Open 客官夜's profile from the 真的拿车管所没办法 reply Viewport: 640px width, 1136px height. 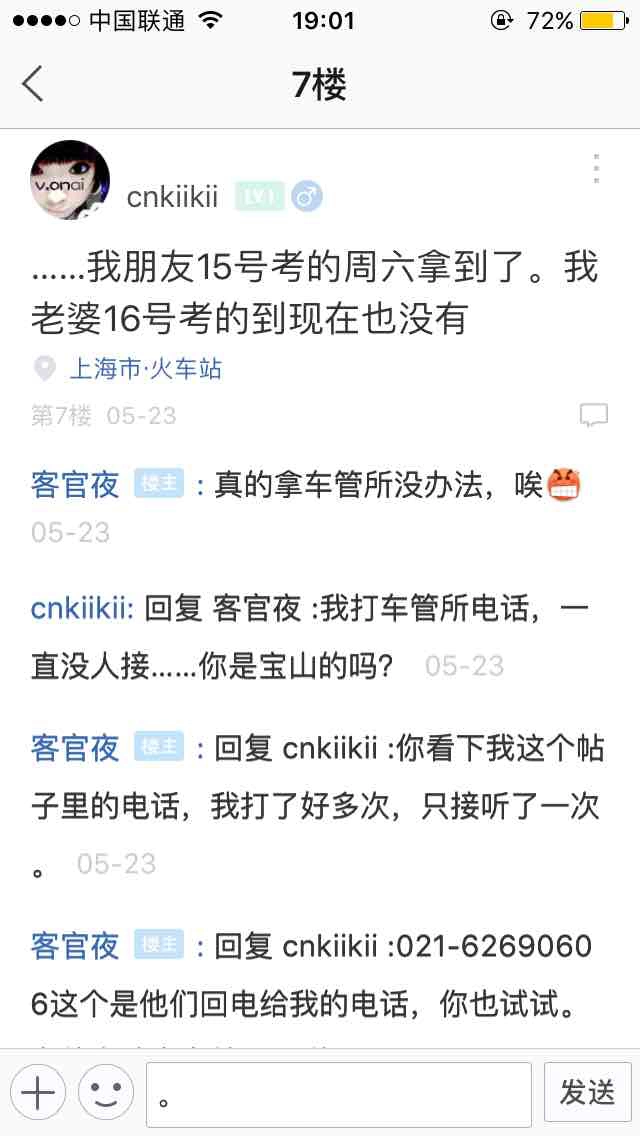[75, 485]
